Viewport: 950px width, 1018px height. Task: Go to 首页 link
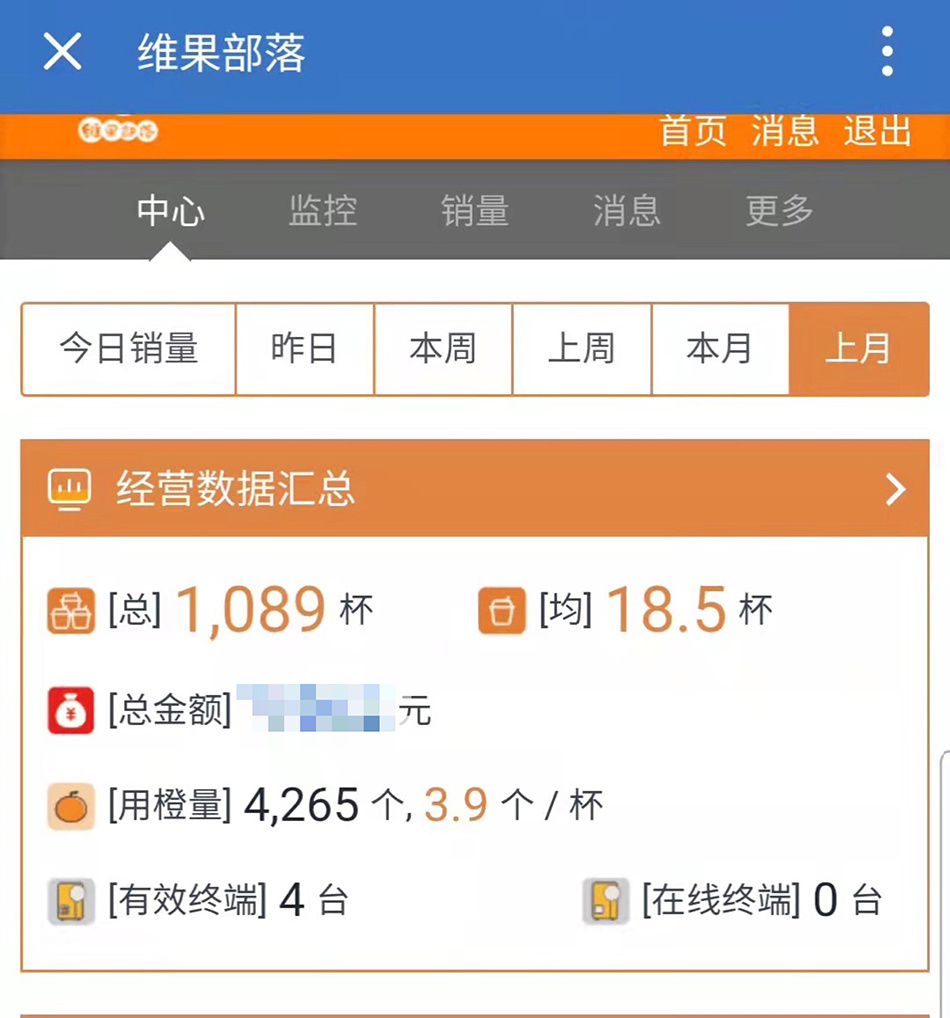(x=693, y=131)
